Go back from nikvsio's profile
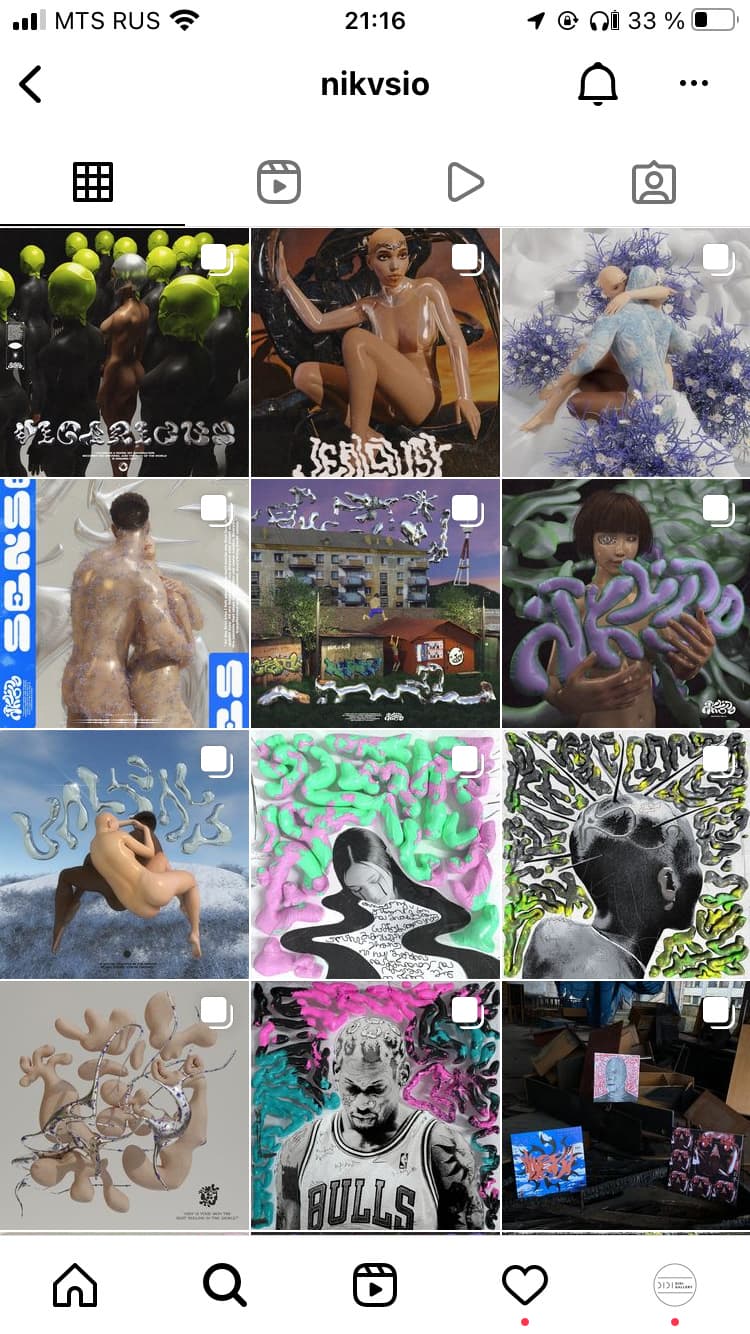 click(31, 85)
